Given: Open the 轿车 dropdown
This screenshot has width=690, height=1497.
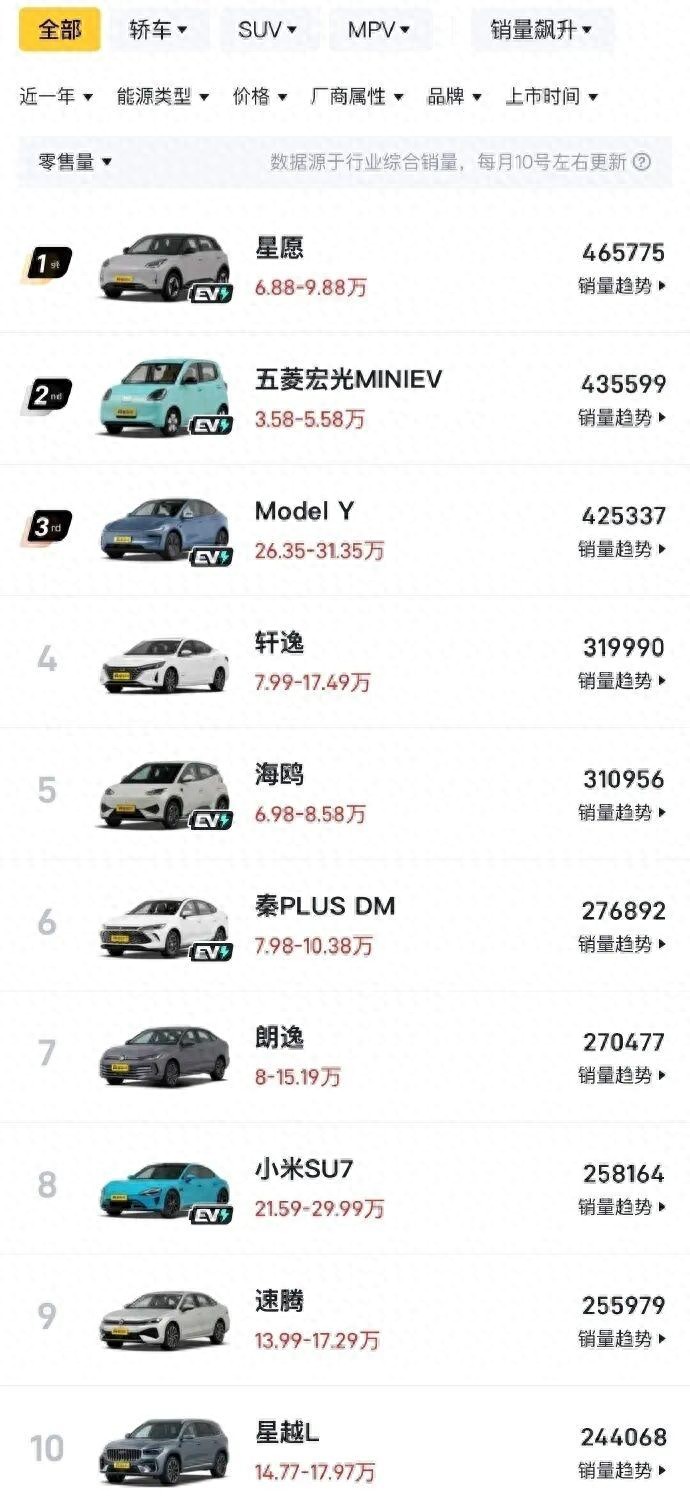Looking at the screenshot, I should pyautogui.click(x=158, y=30).
